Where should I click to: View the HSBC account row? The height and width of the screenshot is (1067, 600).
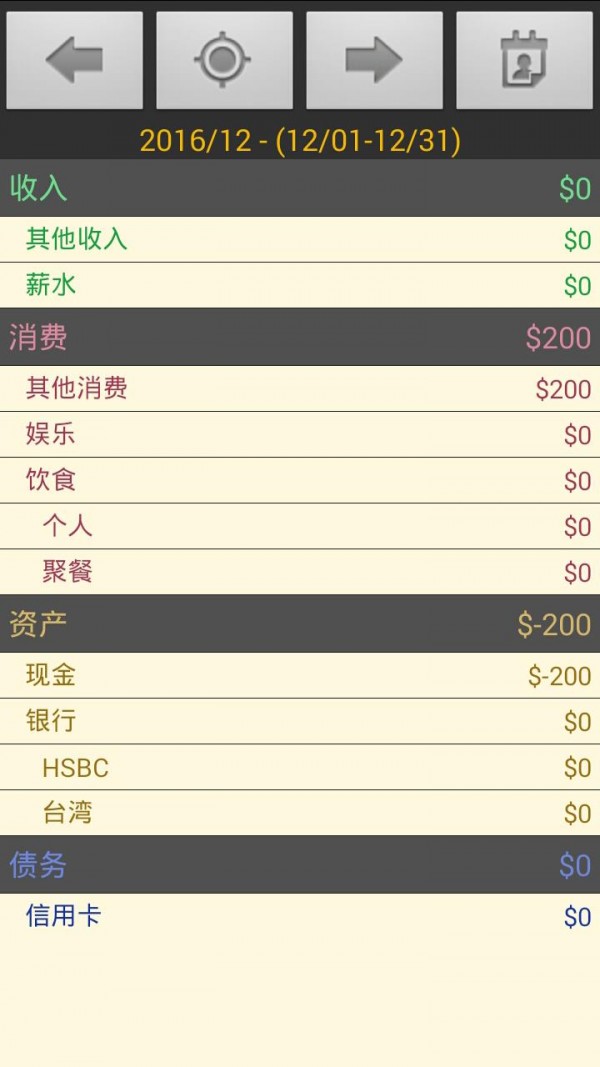point(300,767)
